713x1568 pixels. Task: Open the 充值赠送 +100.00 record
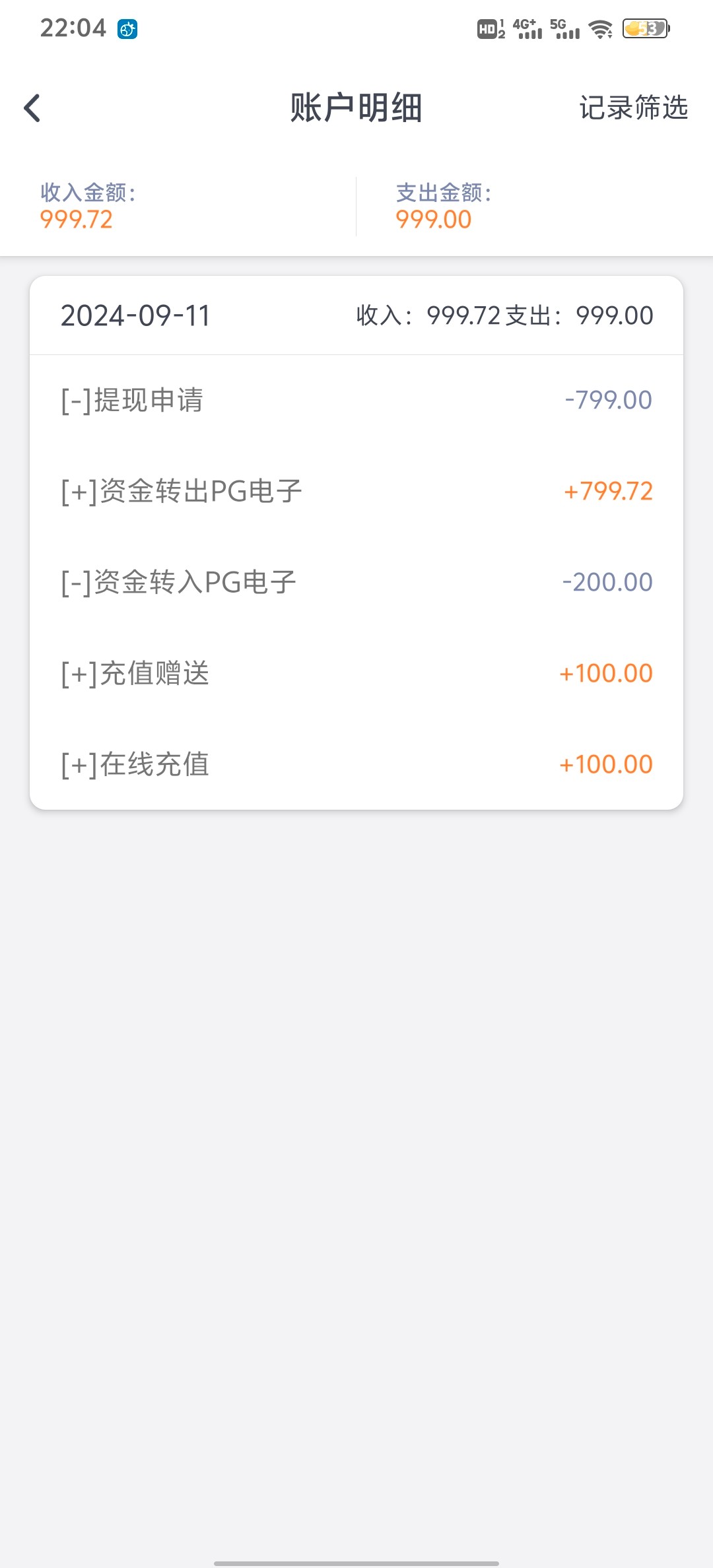[356, 673]
